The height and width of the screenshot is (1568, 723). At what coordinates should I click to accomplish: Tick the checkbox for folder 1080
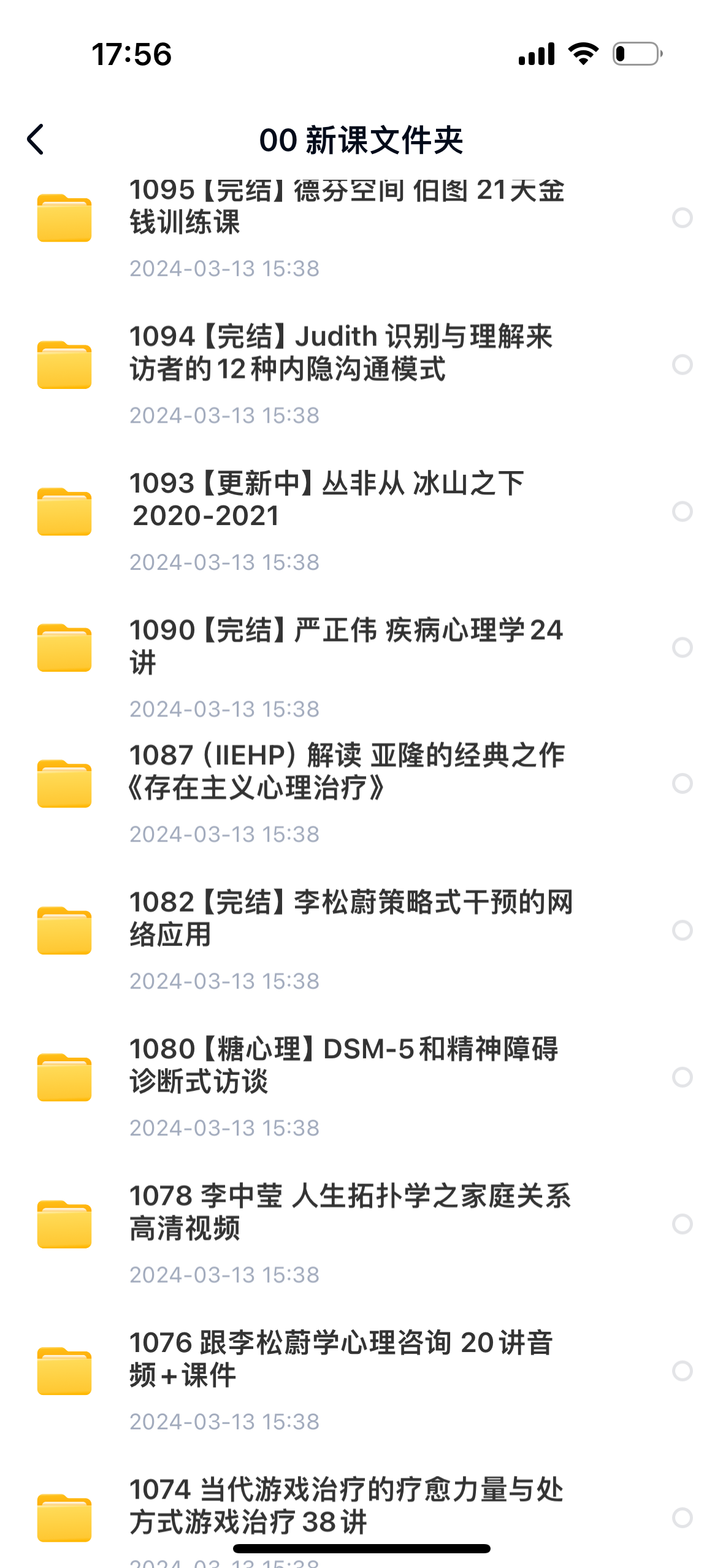[x=682, y=1077]
